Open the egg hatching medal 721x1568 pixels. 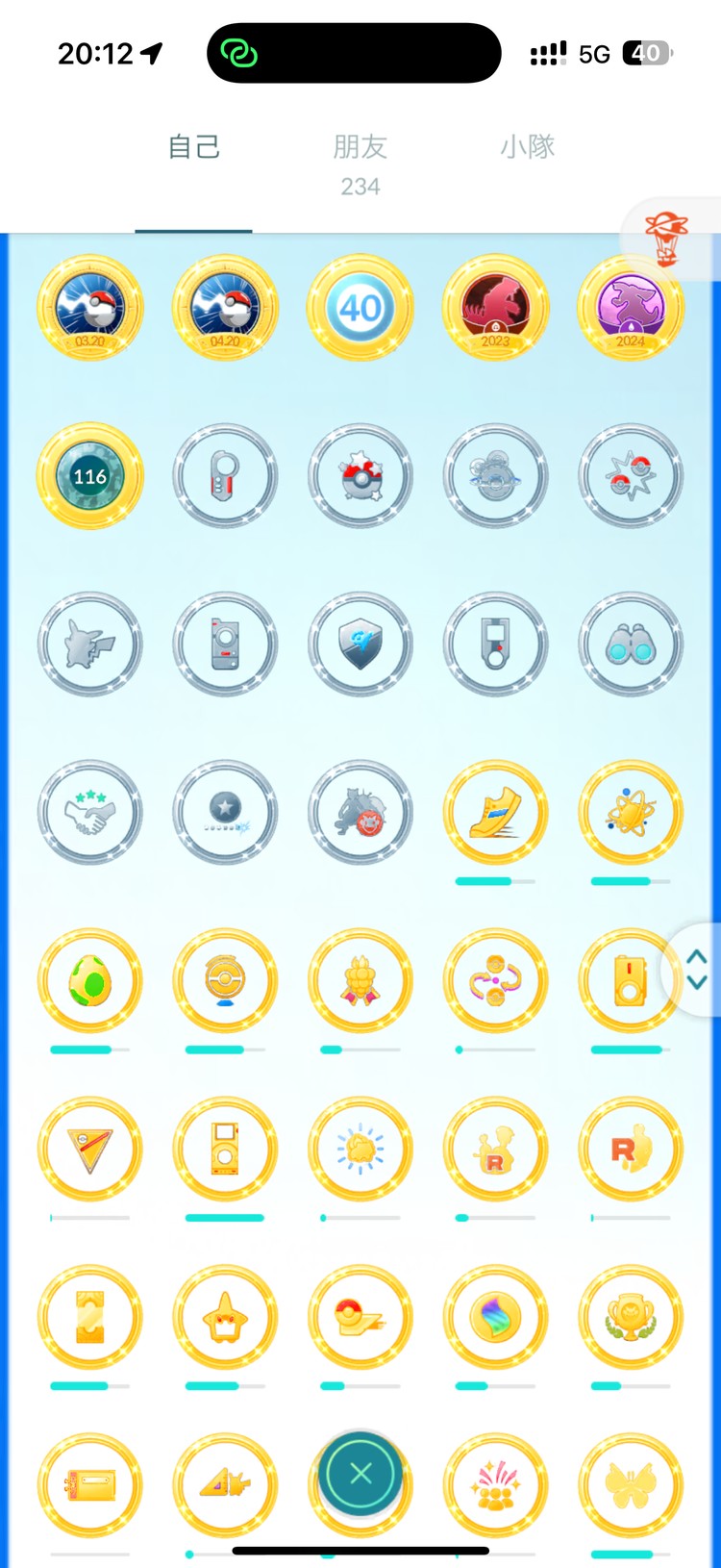[x=90, y=981]
